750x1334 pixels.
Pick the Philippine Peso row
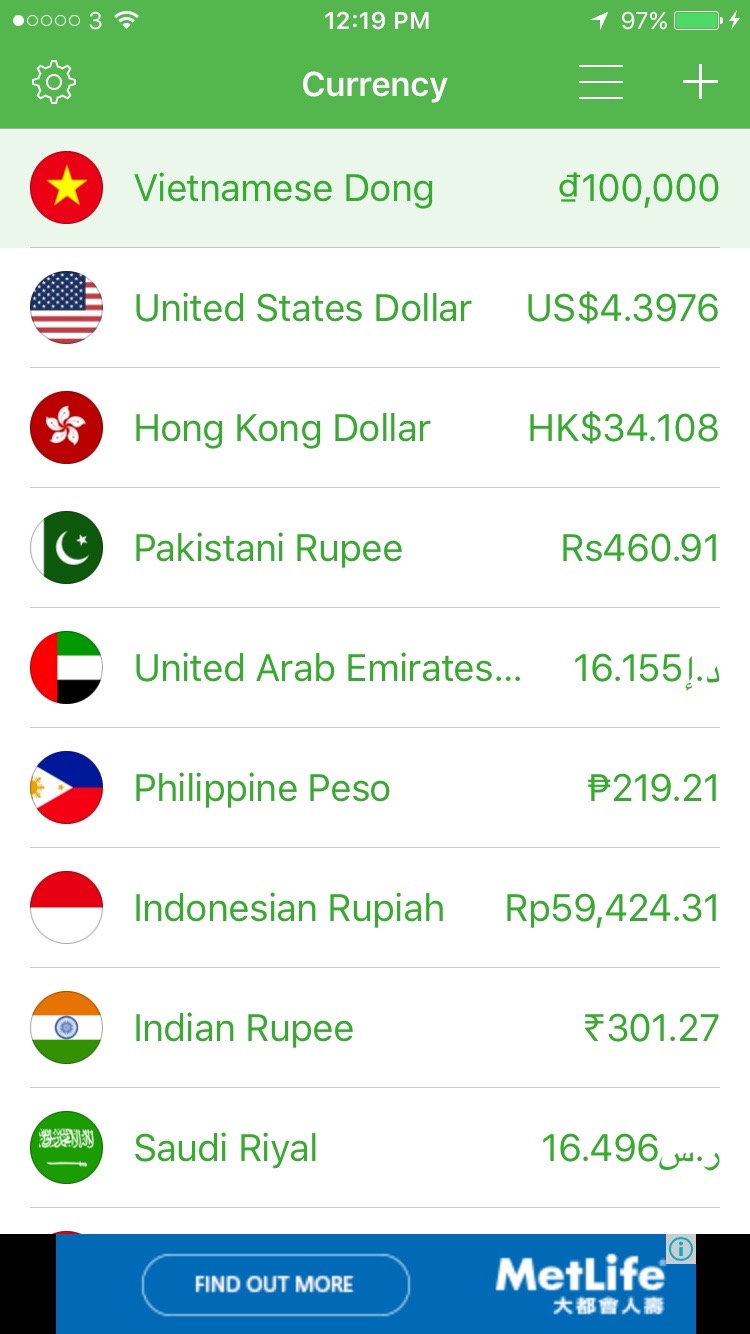[375, 788]
